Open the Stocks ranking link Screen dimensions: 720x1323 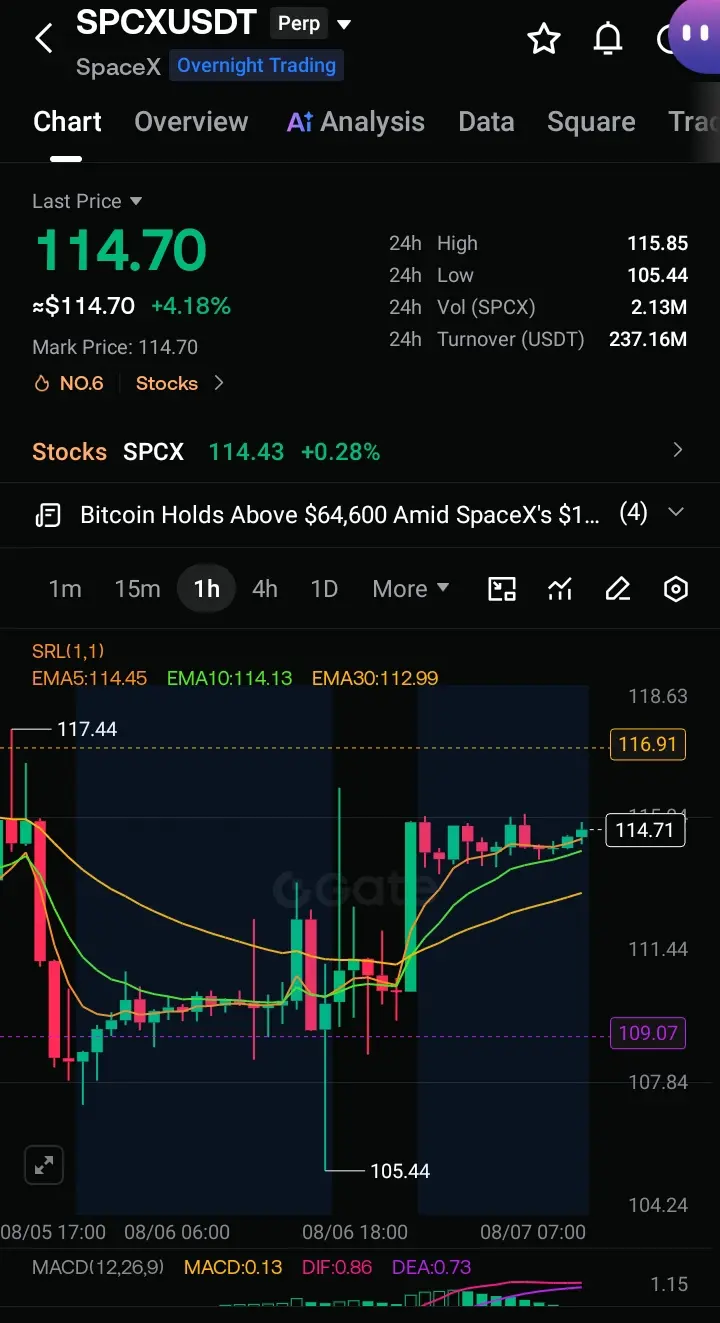[x=180, y=383]
